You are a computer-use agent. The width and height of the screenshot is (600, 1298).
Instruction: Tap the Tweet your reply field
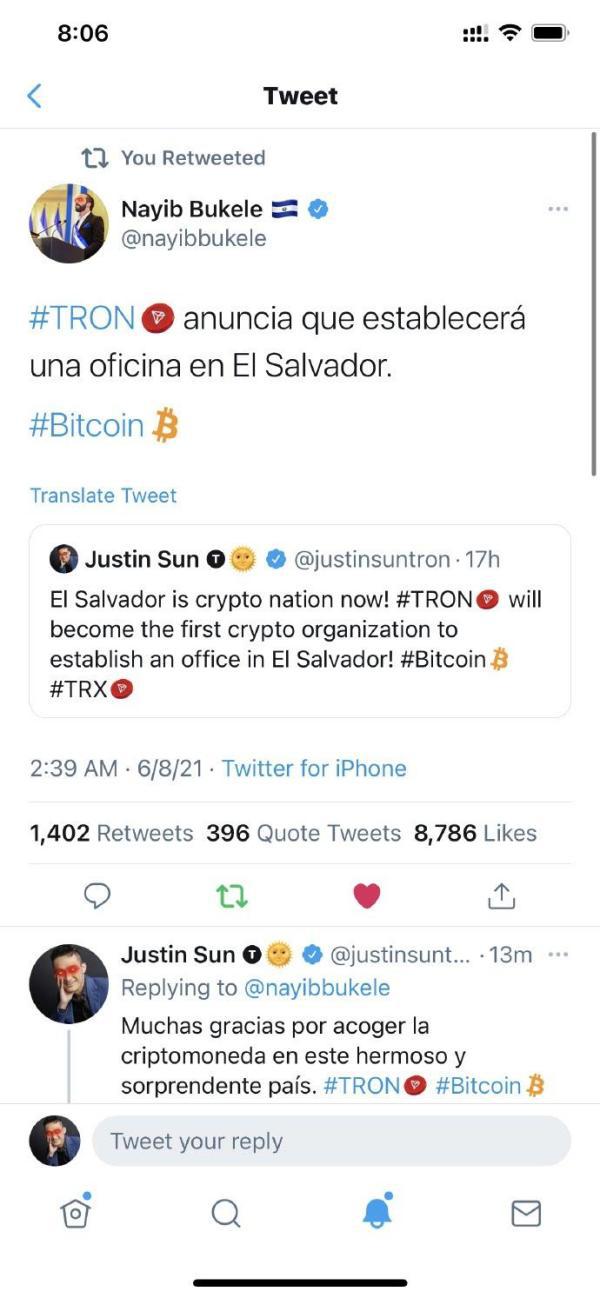pyautogui.click(x=331, y=1141)
